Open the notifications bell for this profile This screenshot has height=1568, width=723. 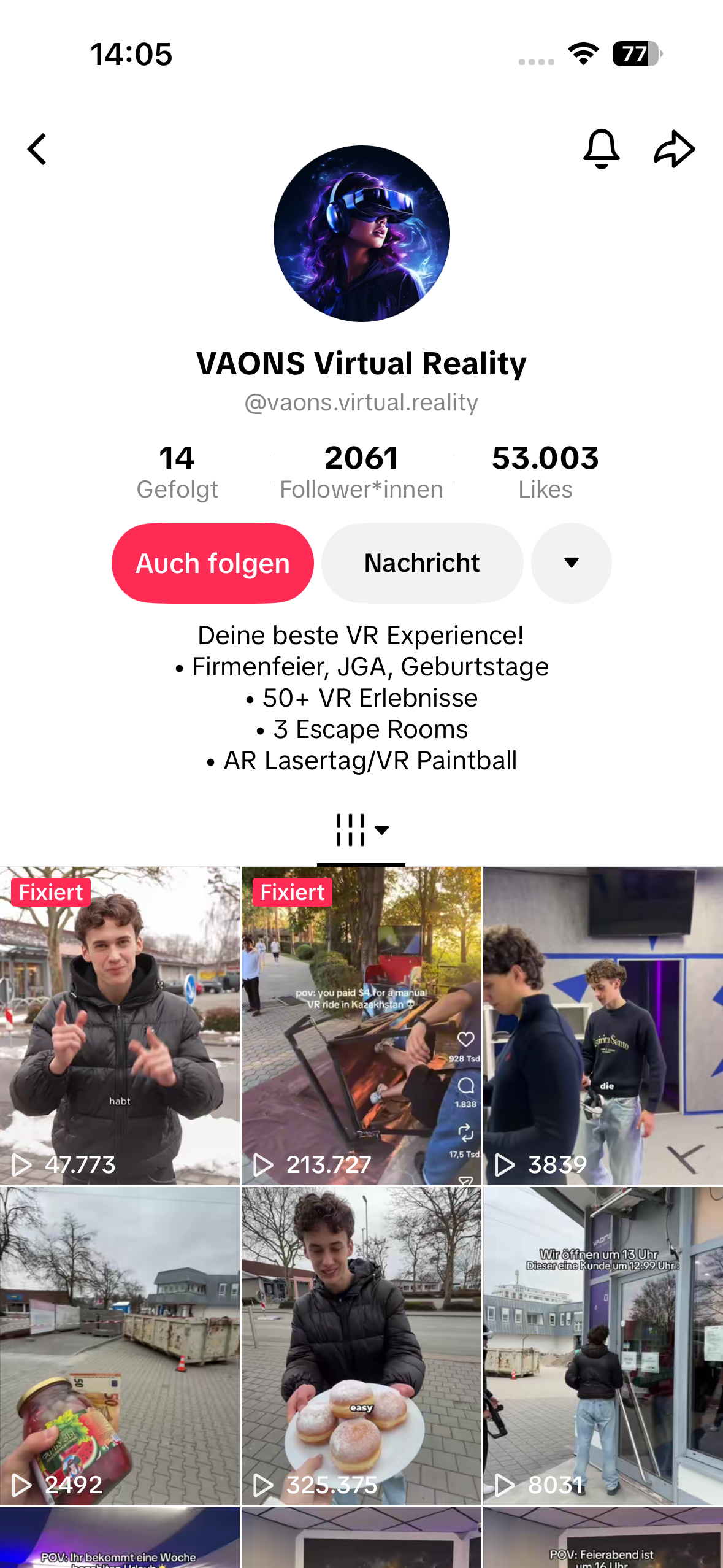point(601,149)
